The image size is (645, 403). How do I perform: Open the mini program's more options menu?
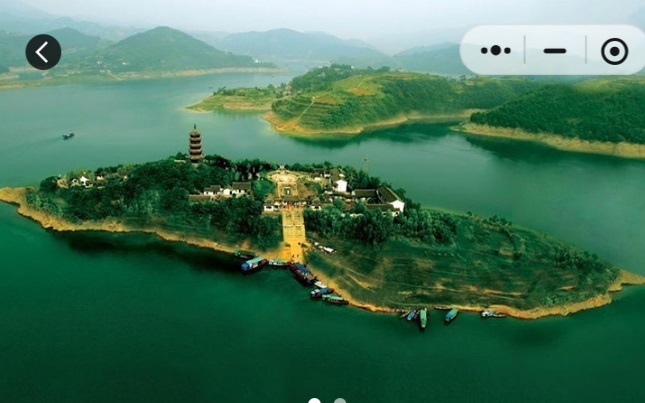[x=495, y=50]
